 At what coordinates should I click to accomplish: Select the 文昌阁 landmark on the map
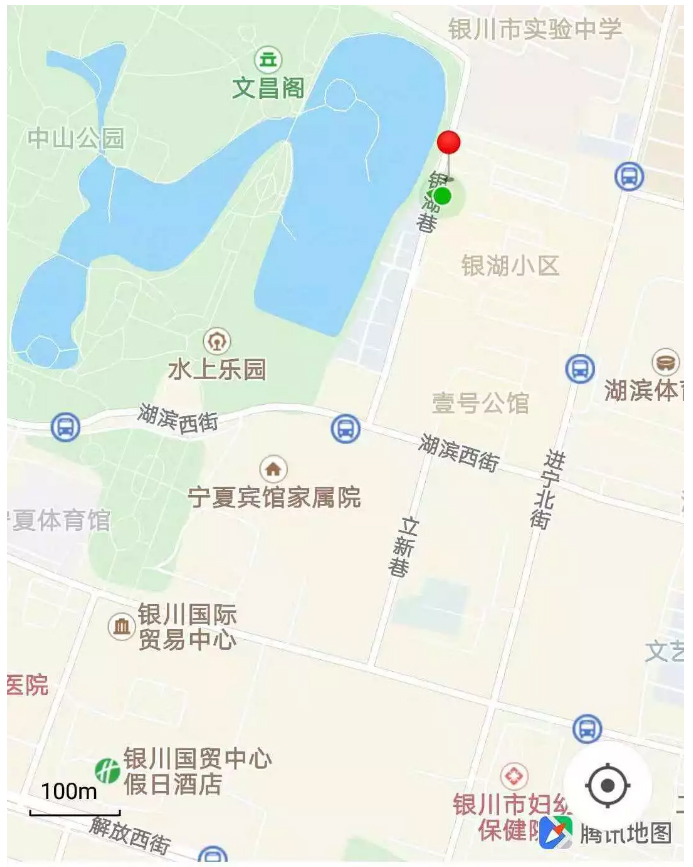pos(268,60)
